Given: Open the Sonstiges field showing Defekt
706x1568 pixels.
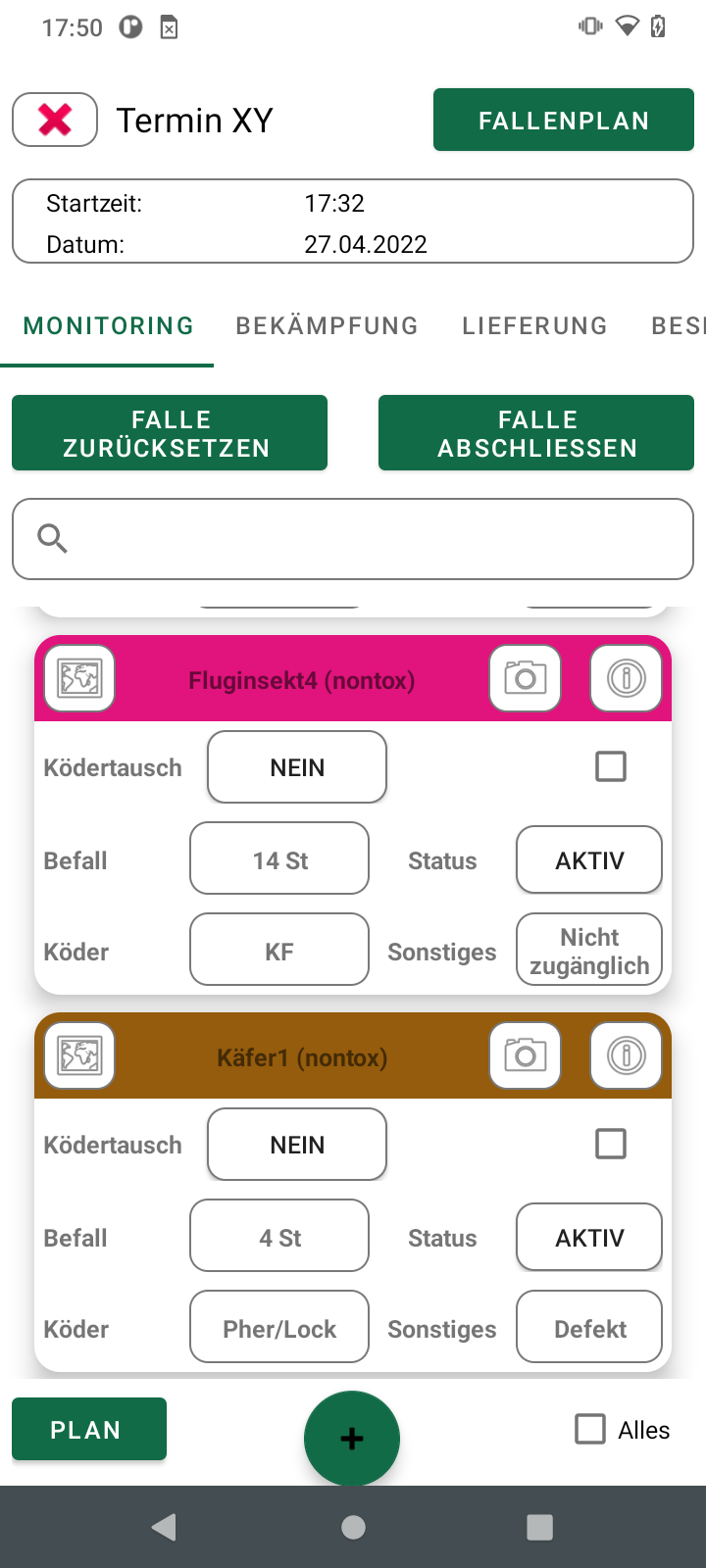Looking at the screenshot, I should tap(588, 1326).
